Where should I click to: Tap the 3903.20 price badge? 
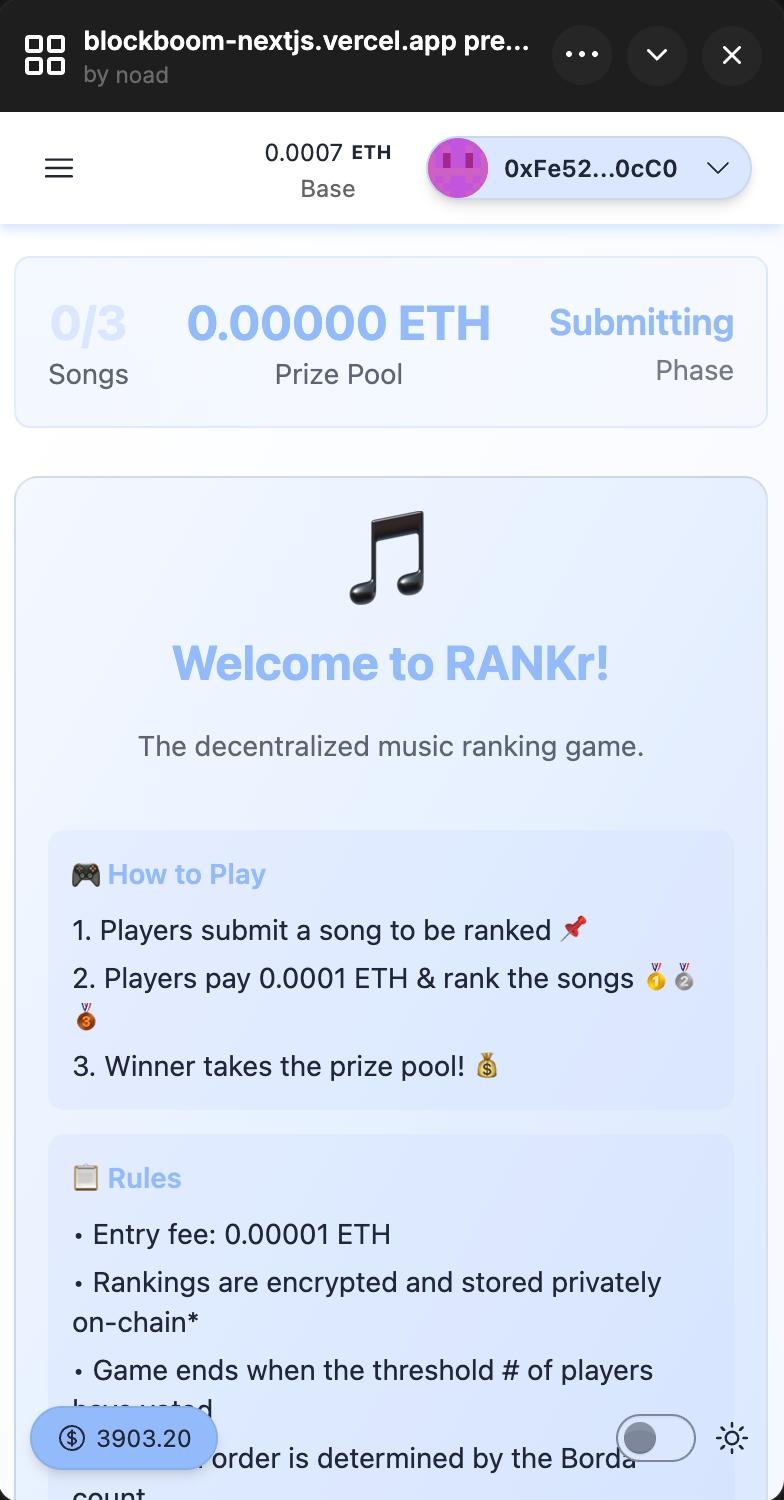tap(124, 1438)
